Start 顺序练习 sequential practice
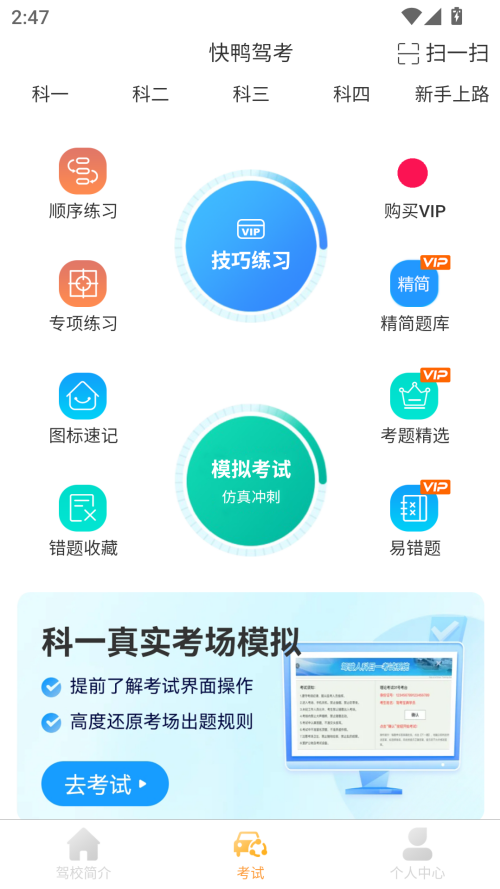The width and height of the screenshot is (500, 889). 83,184
